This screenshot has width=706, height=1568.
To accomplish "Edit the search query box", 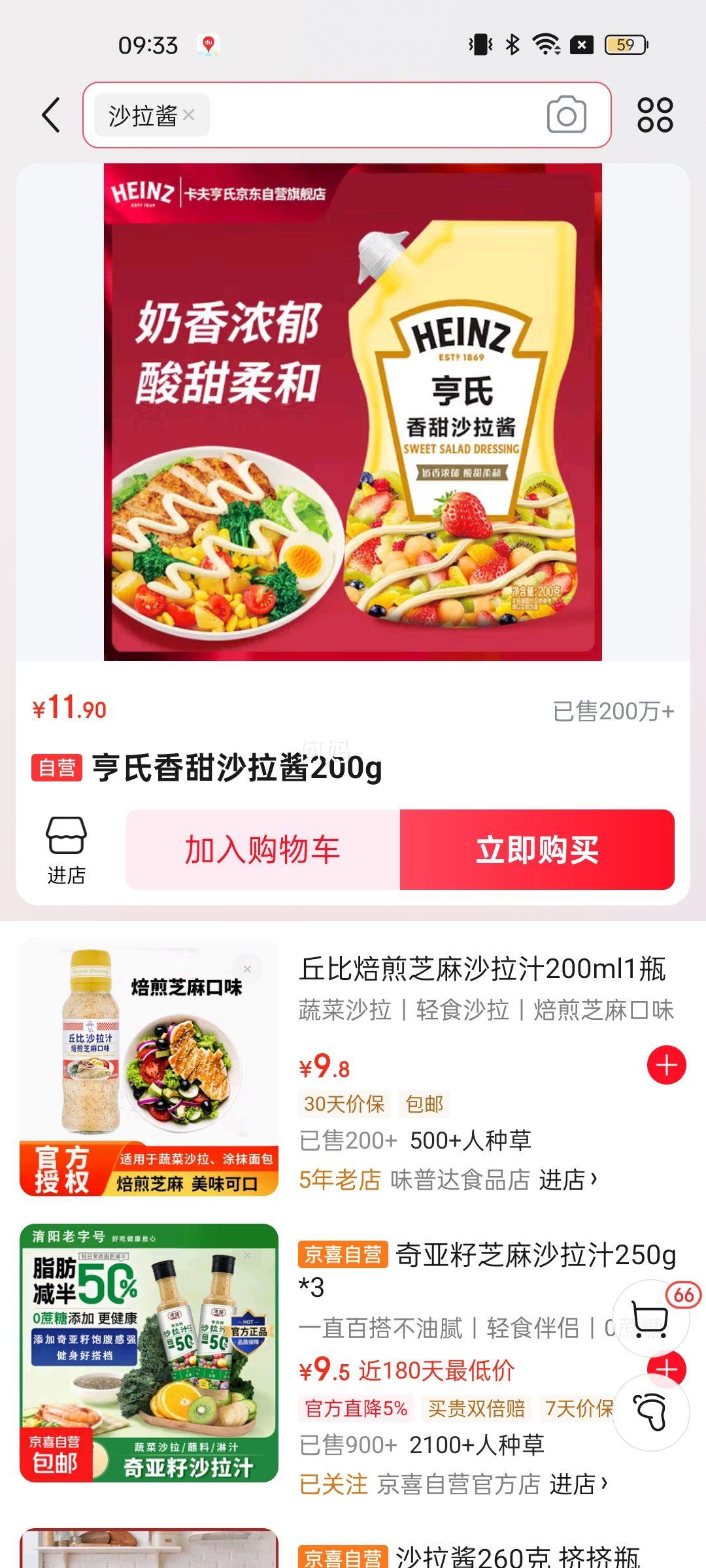I will (373, 116).
